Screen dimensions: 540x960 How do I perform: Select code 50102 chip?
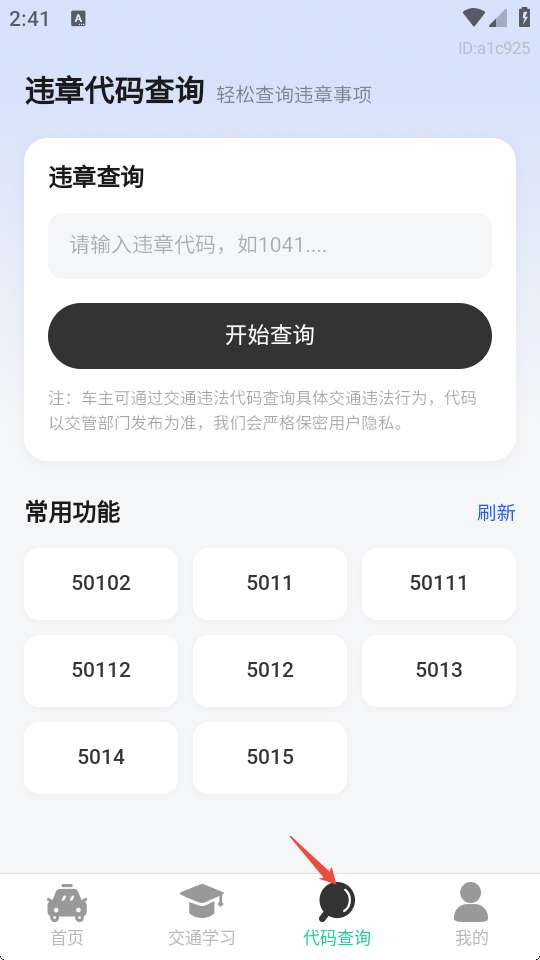coord(101,583)
